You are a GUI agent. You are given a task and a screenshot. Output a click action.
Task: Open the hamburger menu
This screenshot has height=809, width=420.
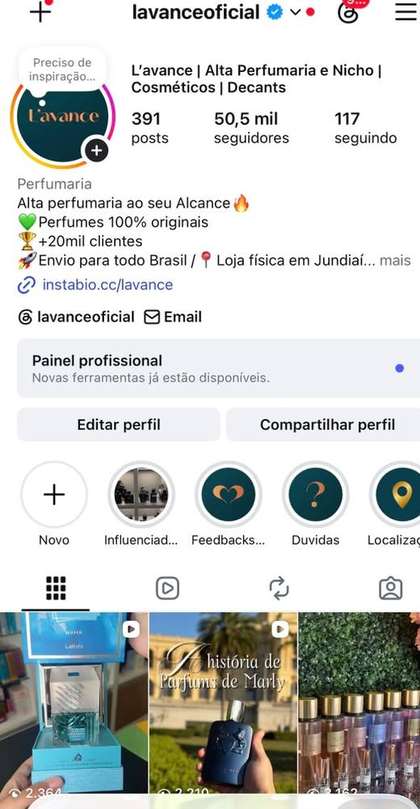pos(406,12)
